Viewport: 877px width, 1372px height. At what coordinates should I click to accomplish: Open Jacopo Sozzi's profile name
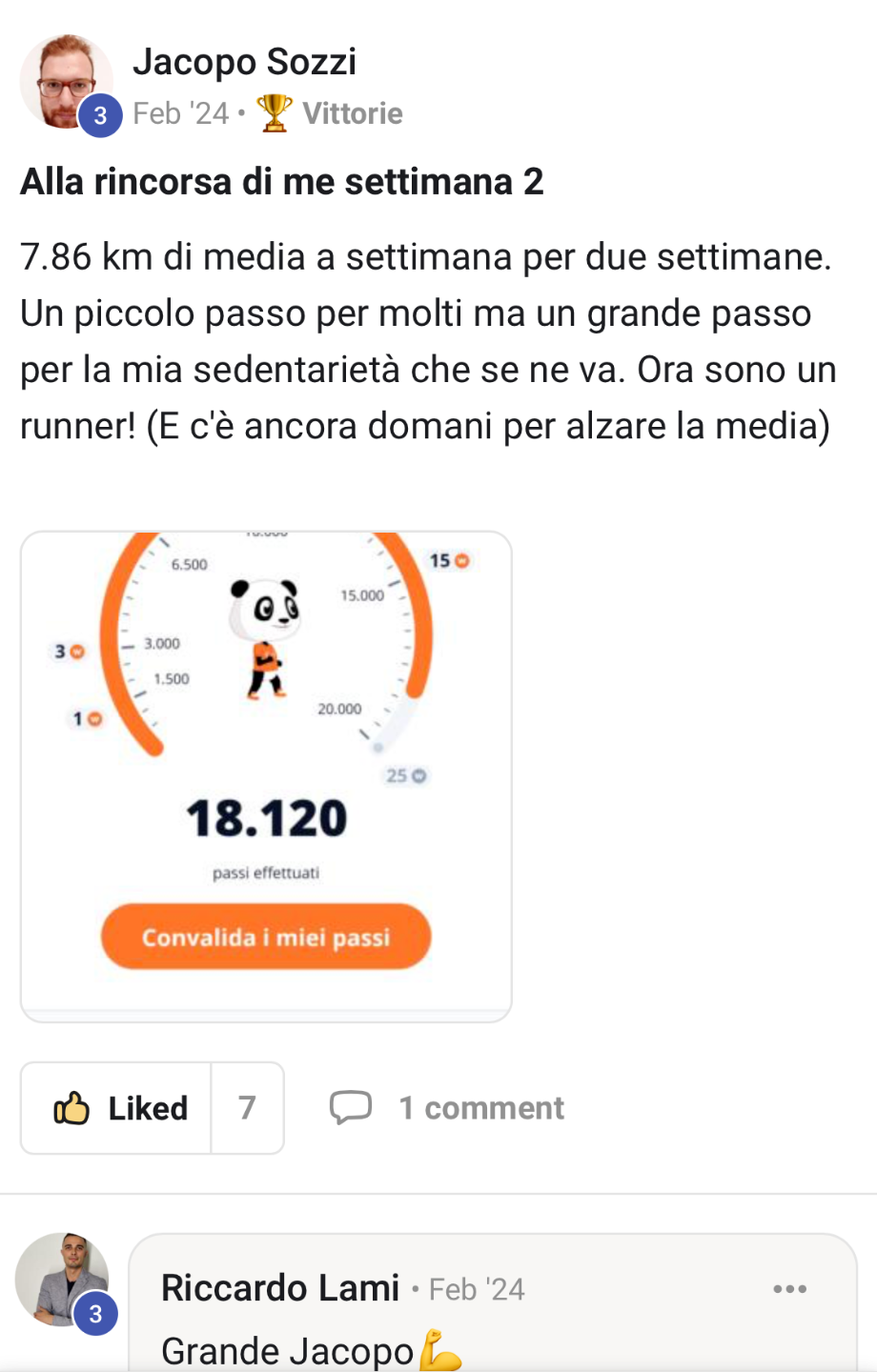pos(244,62)
